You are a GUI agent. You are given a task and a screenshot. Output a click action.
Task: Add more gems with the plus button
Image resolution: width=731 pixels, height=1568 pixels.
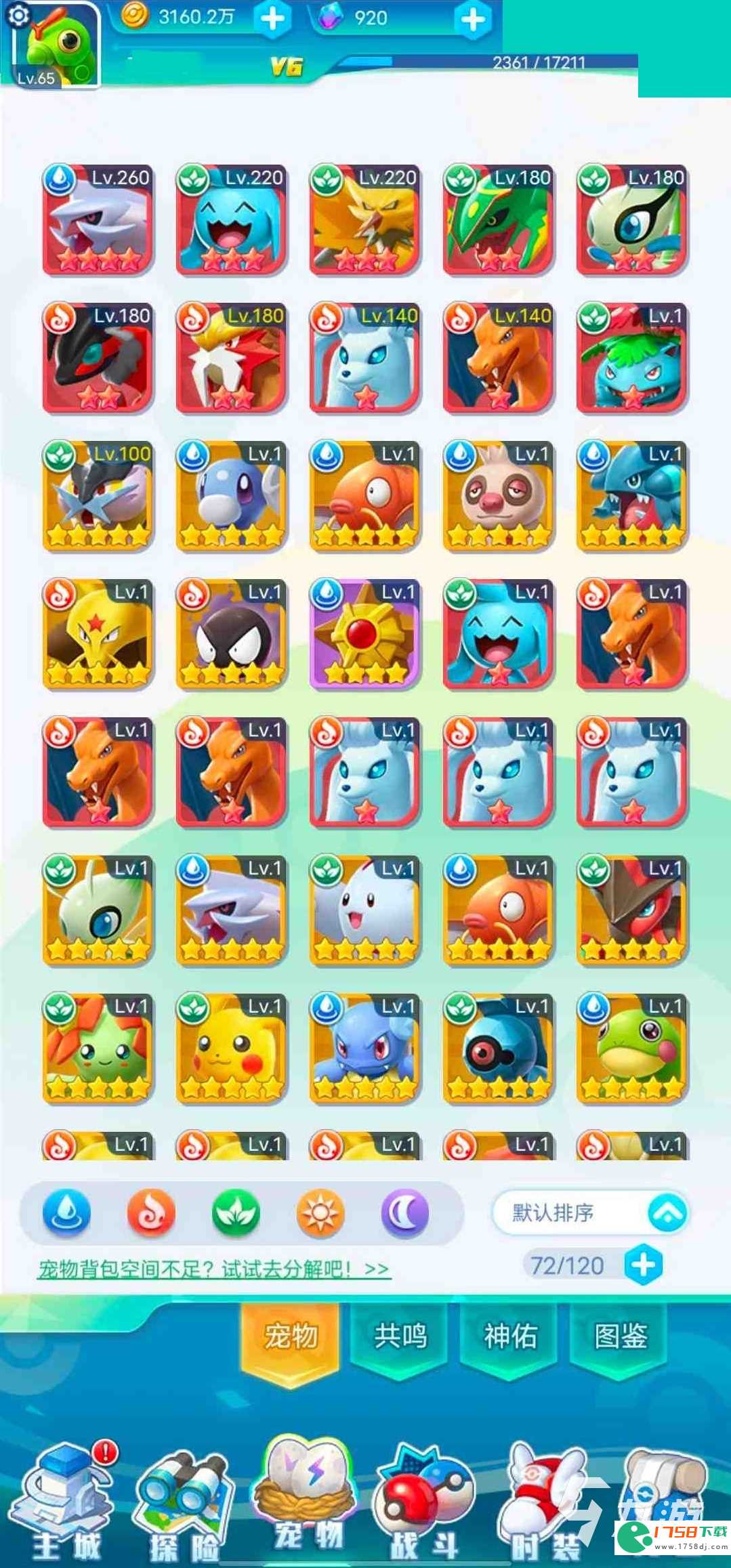click(x=472, y=19)
